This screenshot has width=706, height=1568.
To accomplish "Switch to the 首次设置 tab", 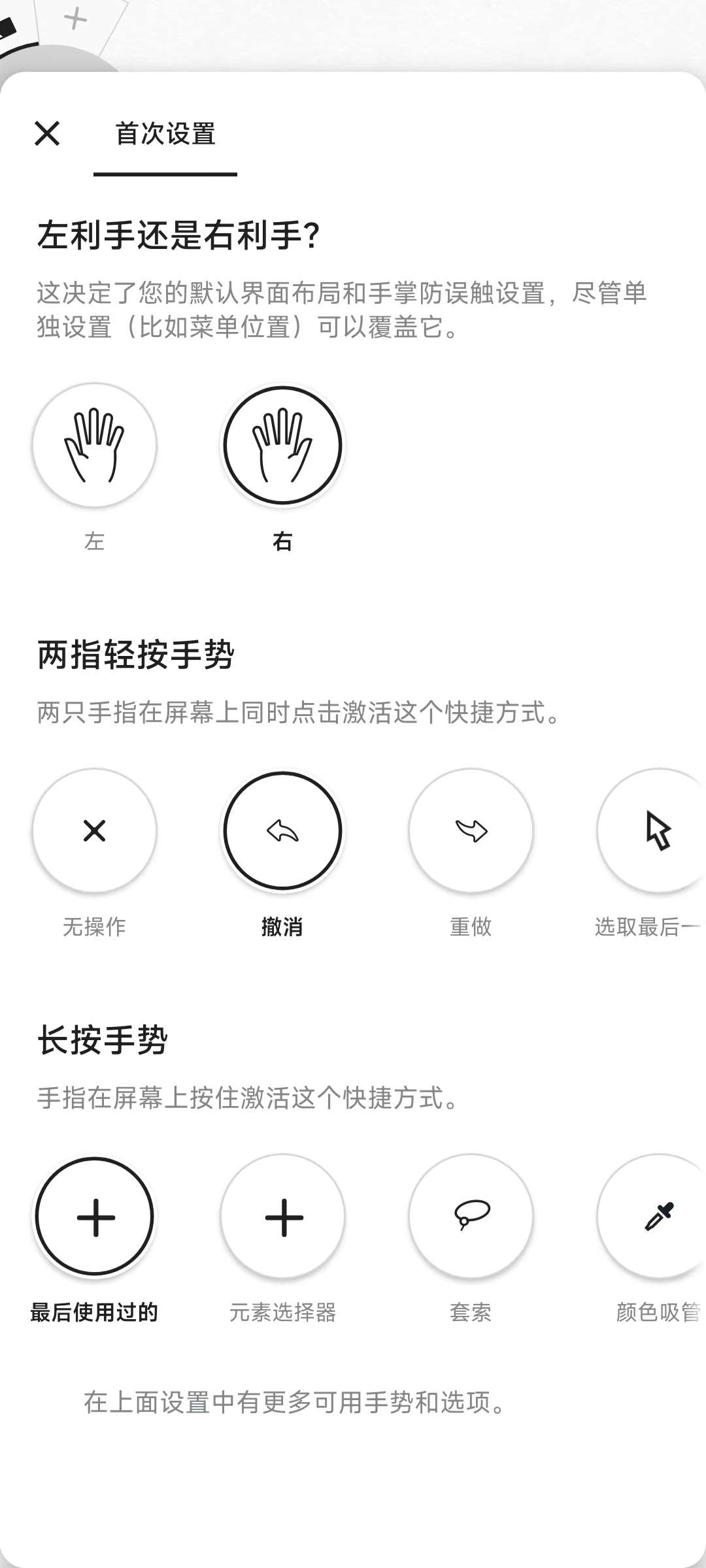I will click(165, 135).
